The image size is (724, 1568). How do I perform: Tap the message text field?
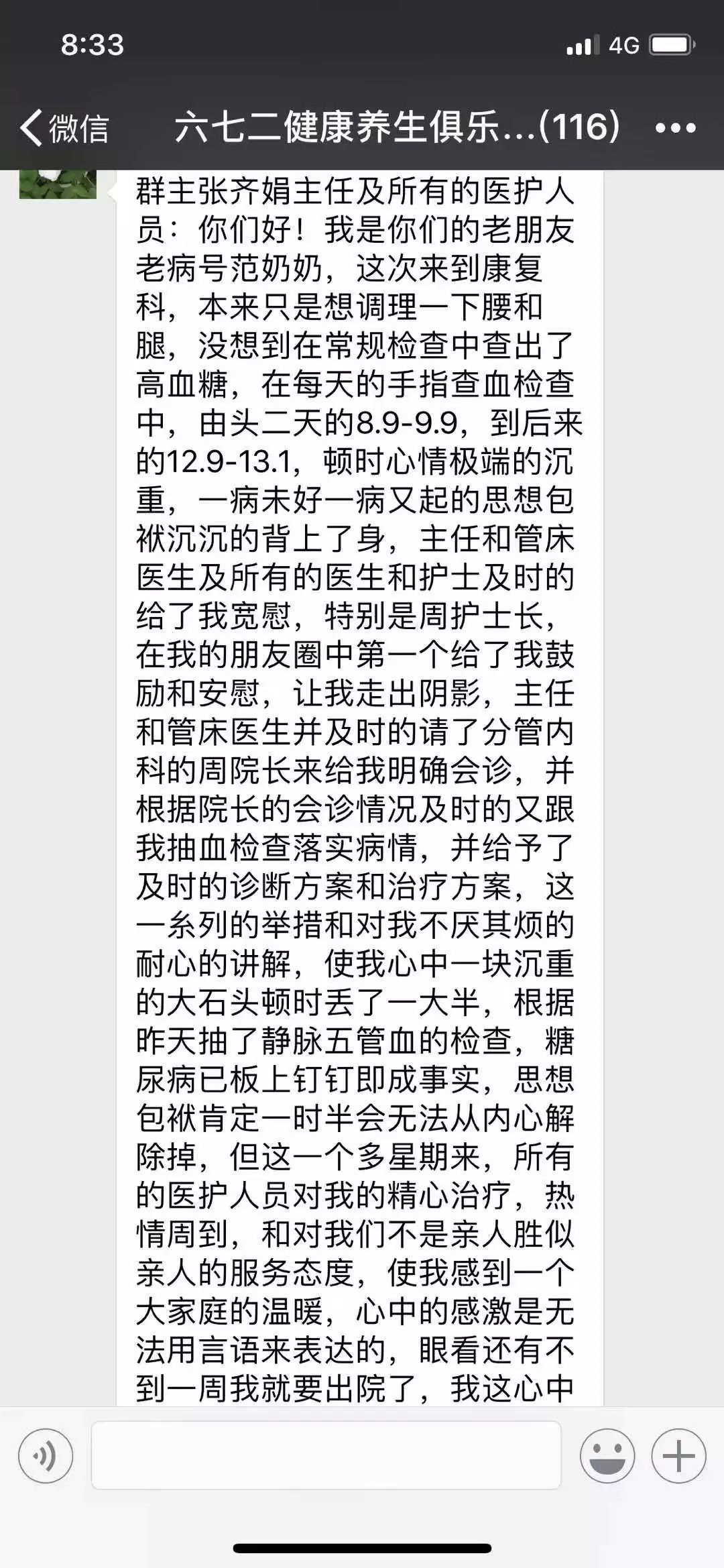tap(326, 1455)
